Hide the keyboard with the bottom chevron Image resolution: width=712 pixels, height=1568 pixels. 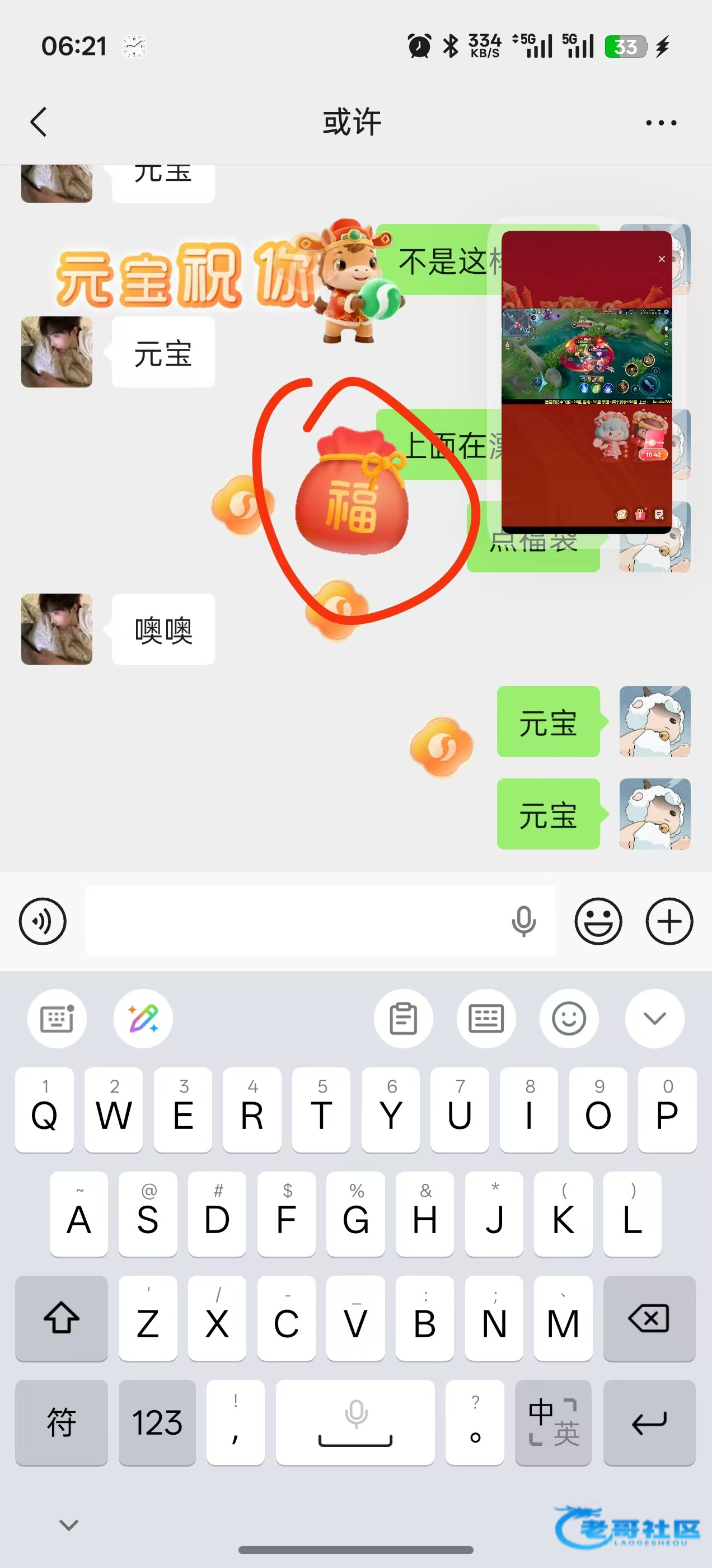(69, 1524)
